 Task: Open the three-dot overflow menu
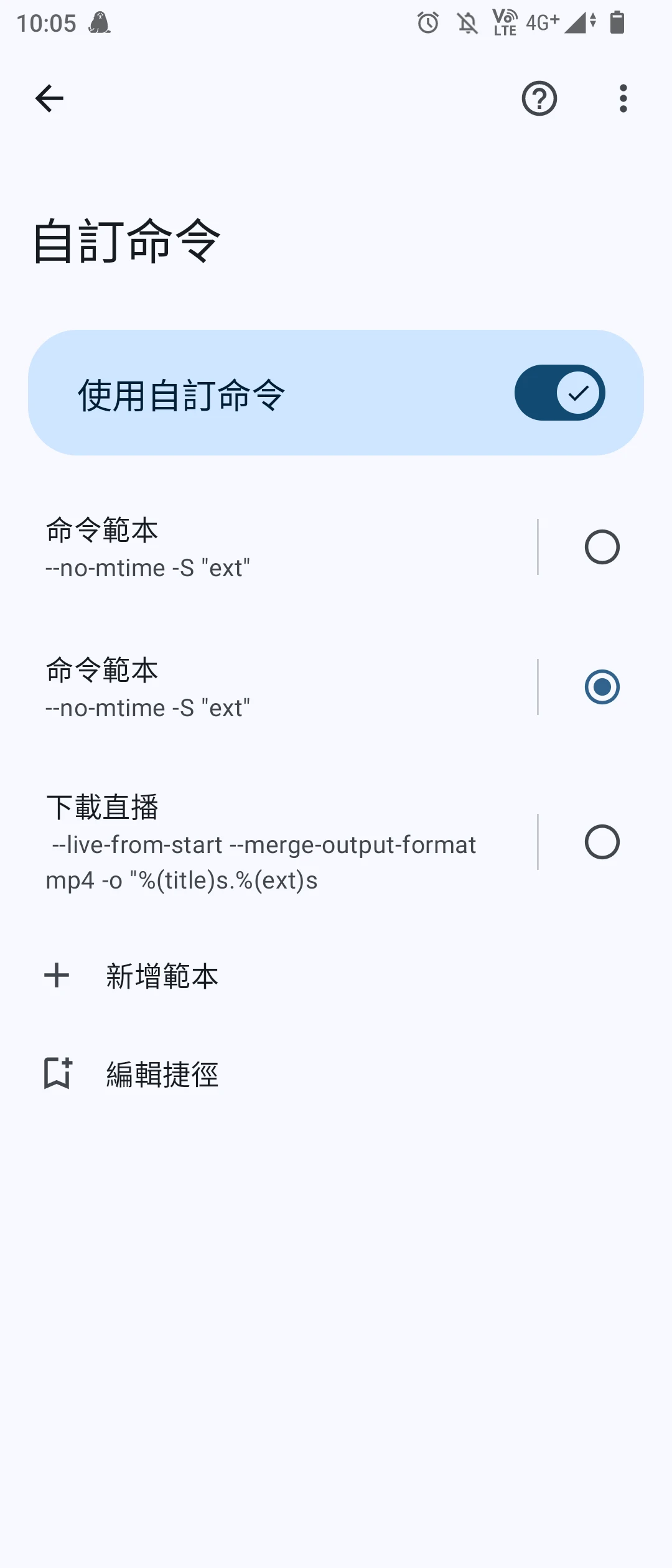point(623,98)
